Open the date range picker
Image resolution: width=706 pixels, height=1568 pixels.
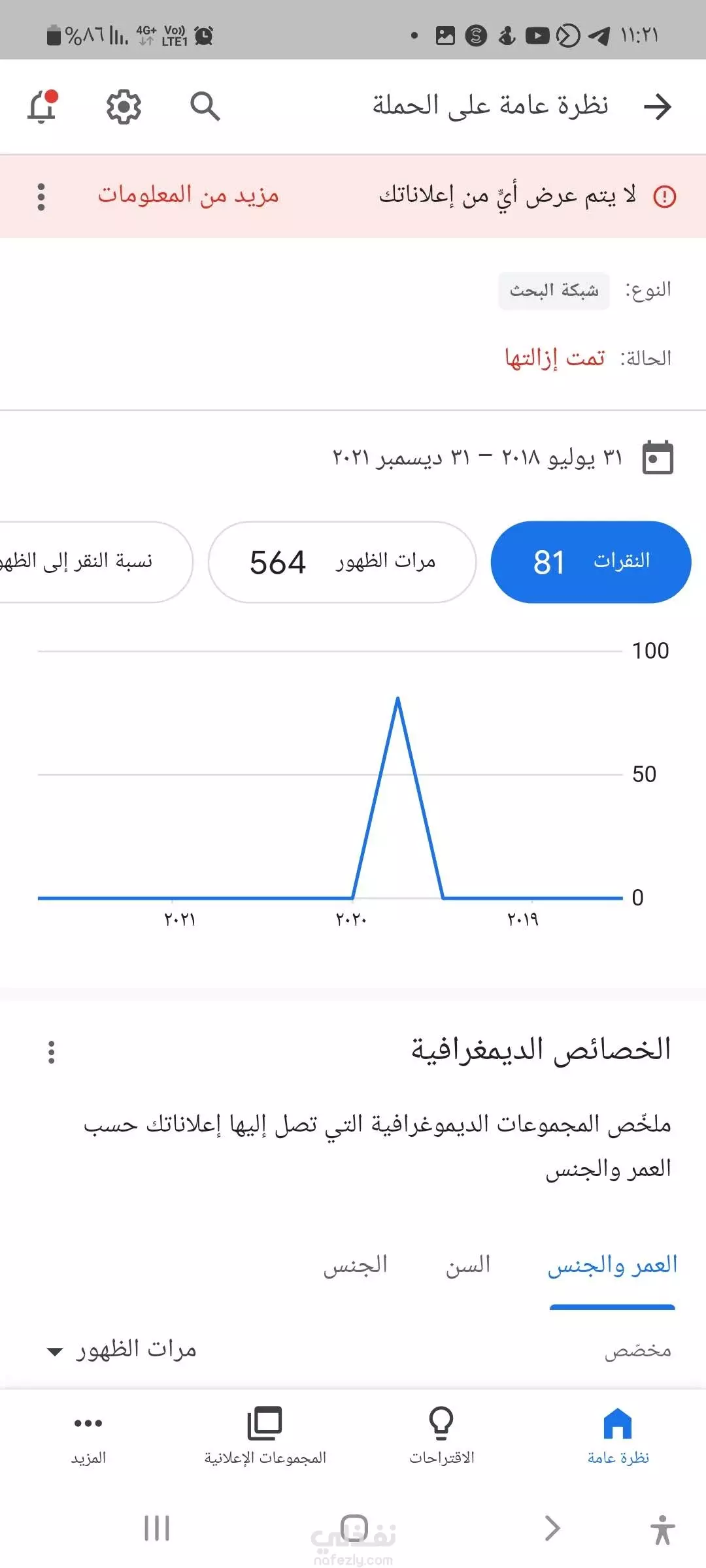click(503, 457)
